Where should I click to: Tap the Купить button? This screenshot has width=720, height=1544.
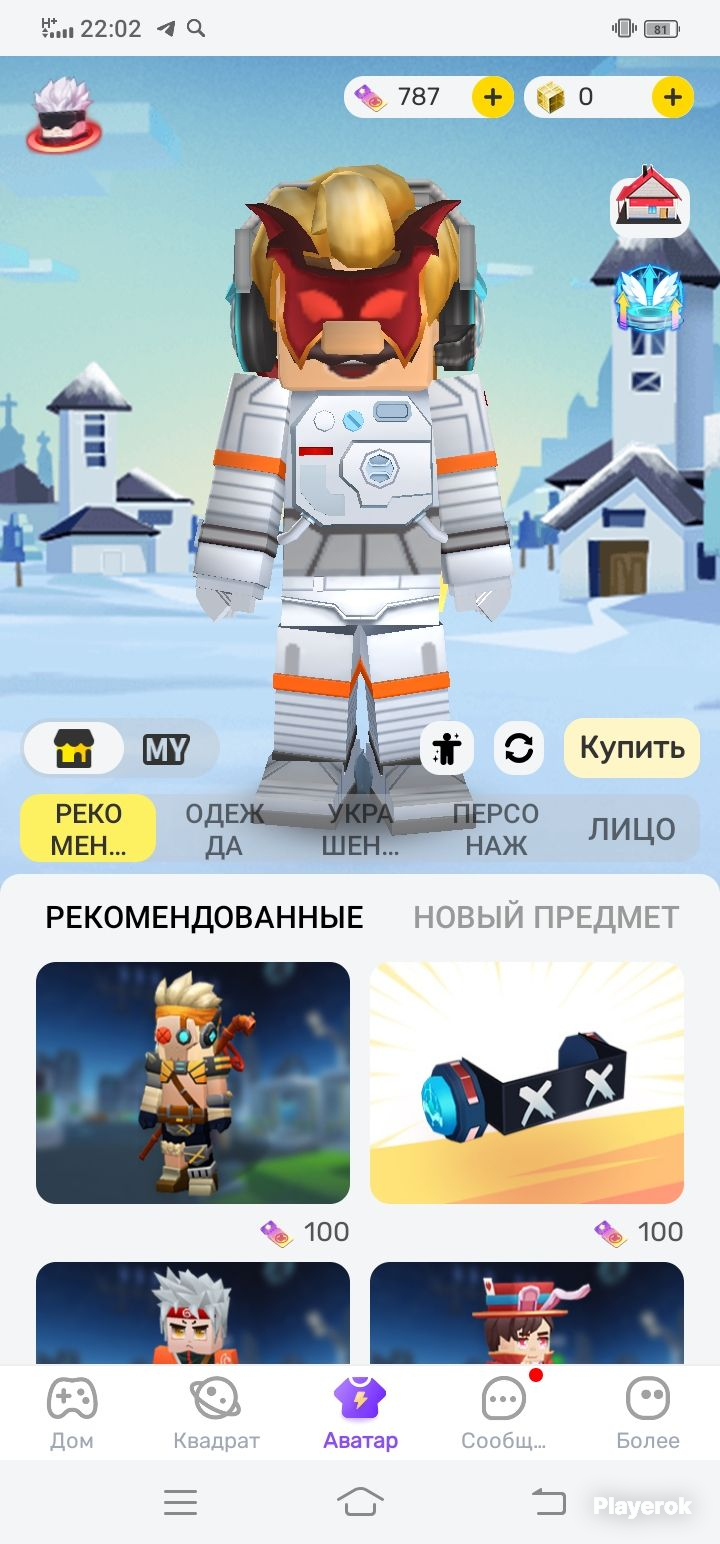pyautogui.click(x=632, y=748)
